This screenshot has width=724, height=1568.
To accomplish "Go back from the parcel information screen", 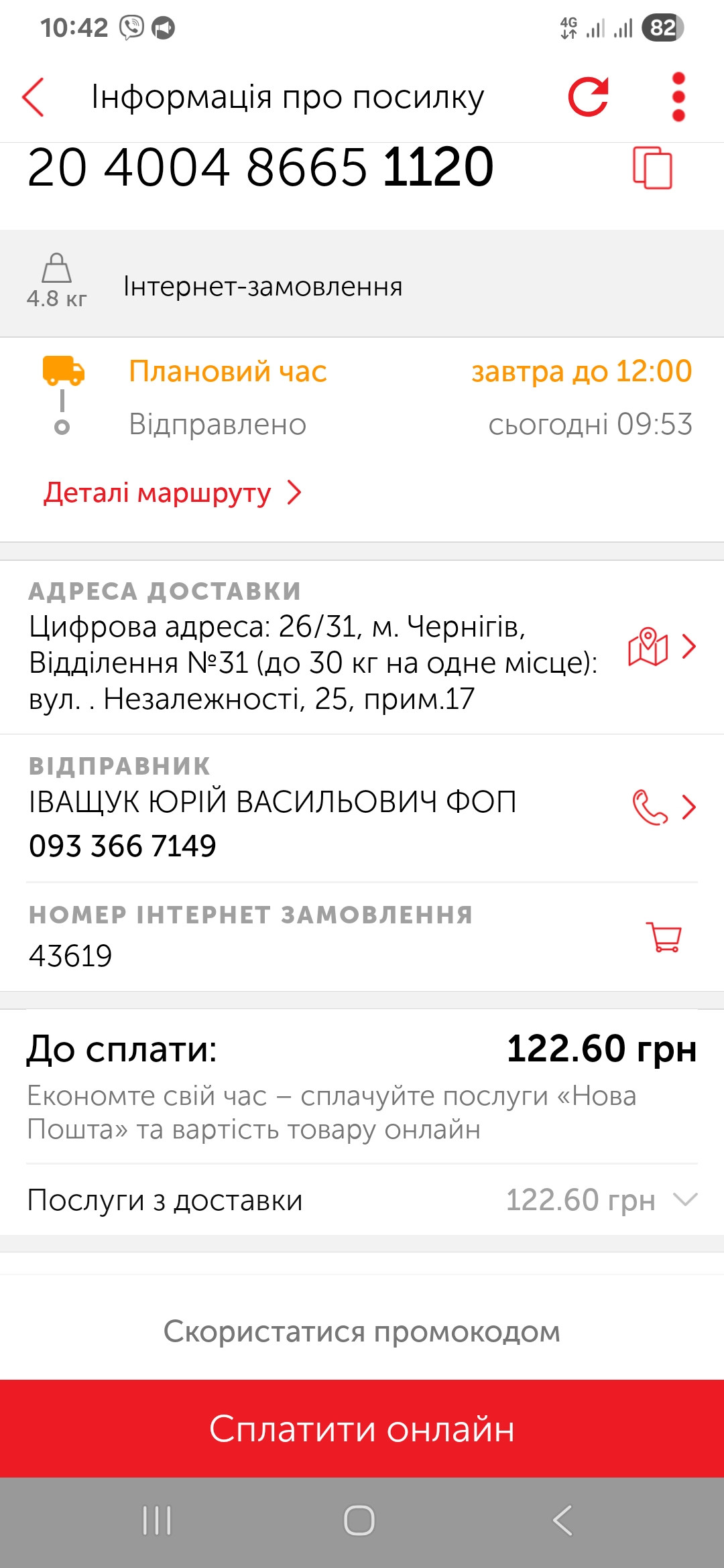I will tap(34, 97).
